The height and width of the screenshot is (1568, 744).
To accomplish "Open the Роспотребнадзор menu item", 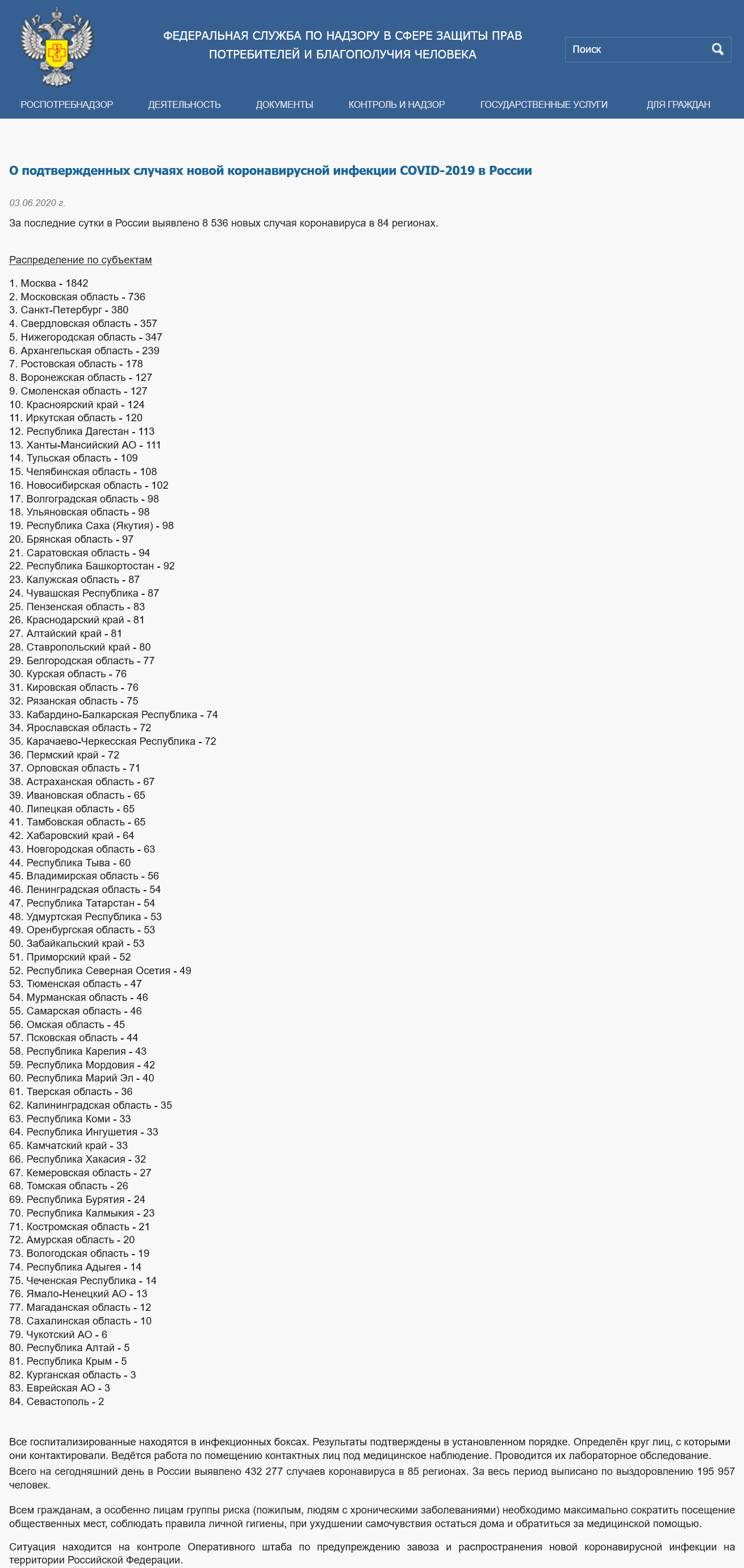I will pos(67,104).
